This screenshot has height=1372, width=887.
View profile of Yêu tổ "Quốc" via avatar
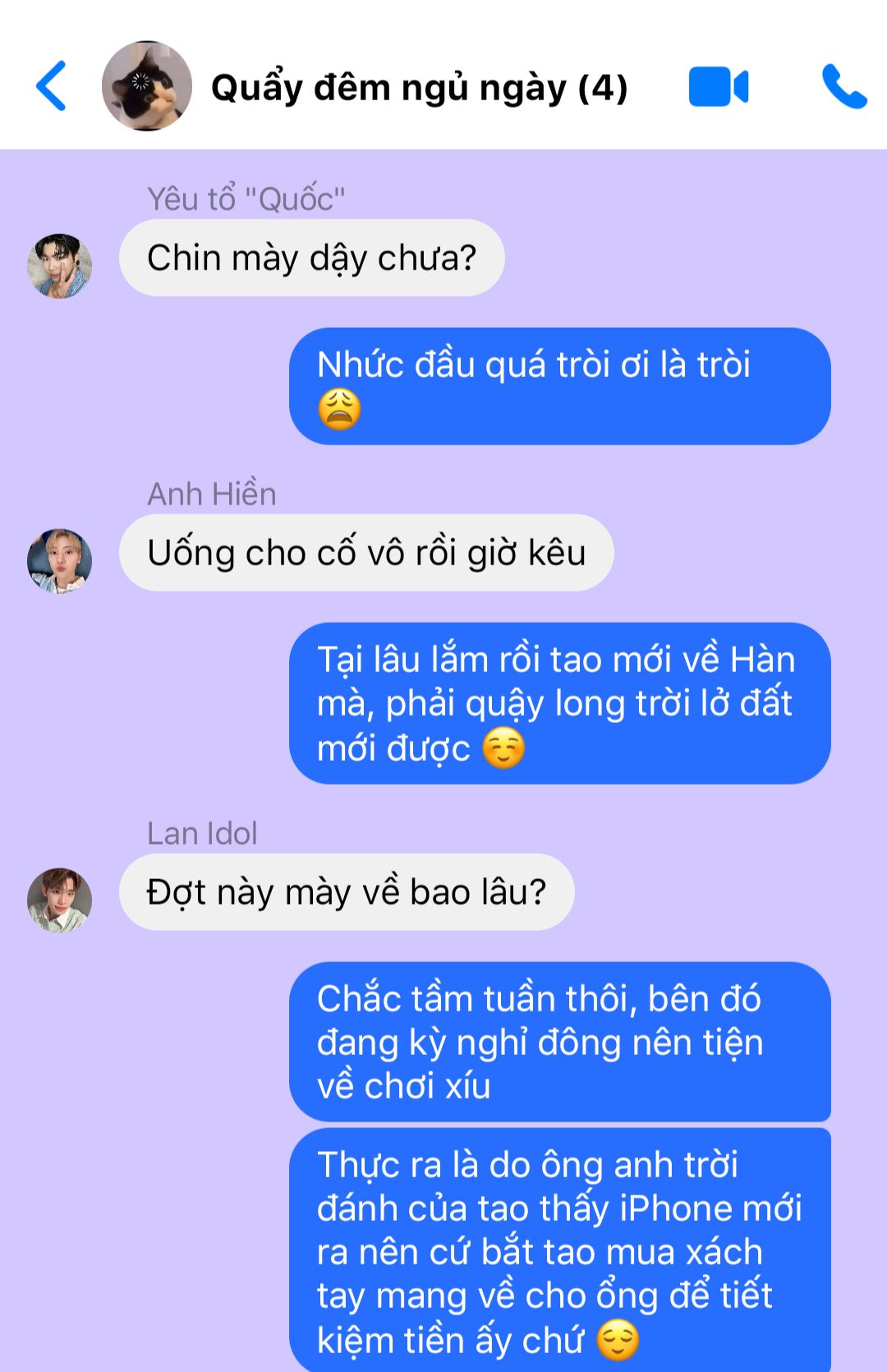tap(59, 265)
